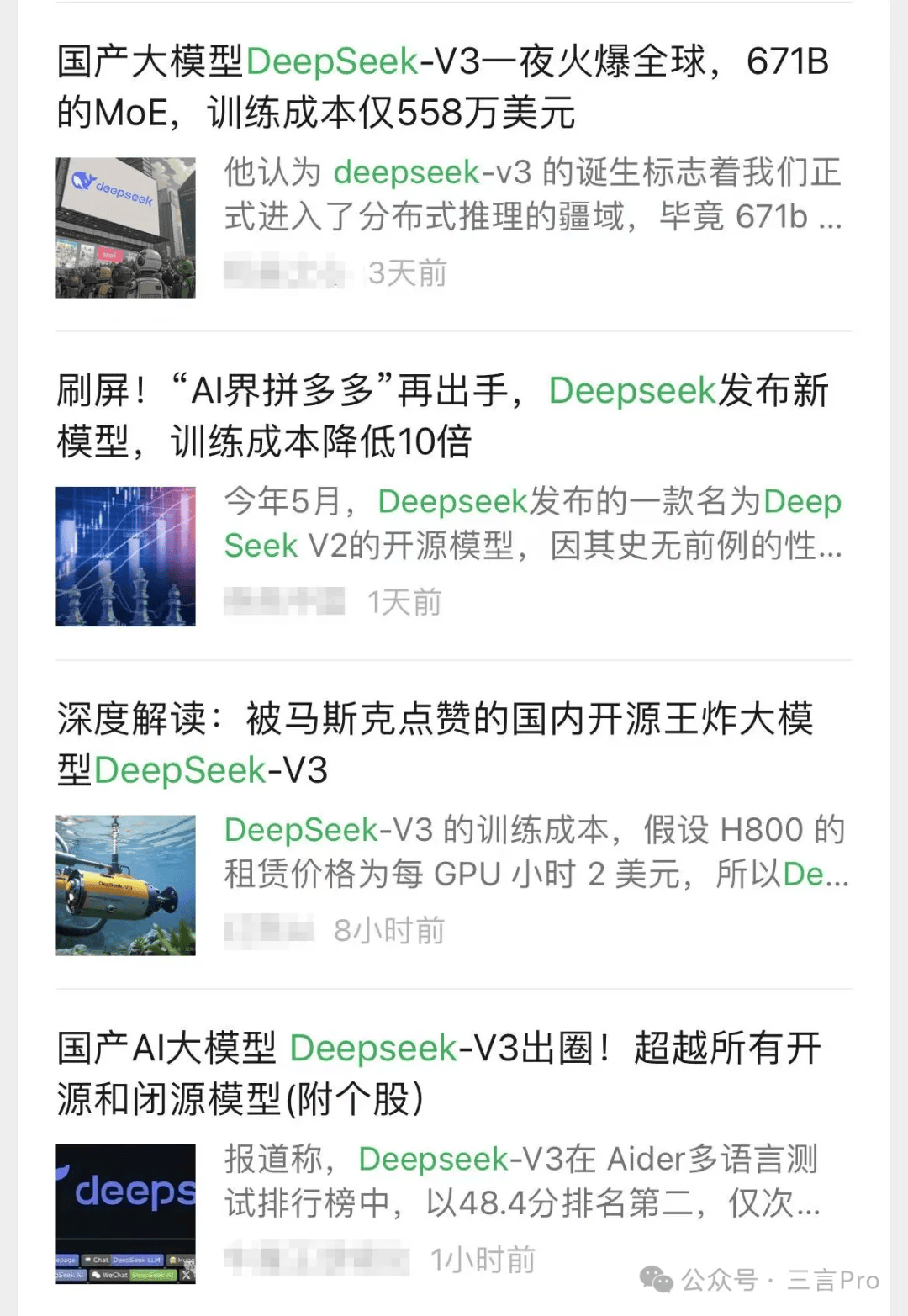Click the stock chart chess thumbnail

tap(126, 555)
